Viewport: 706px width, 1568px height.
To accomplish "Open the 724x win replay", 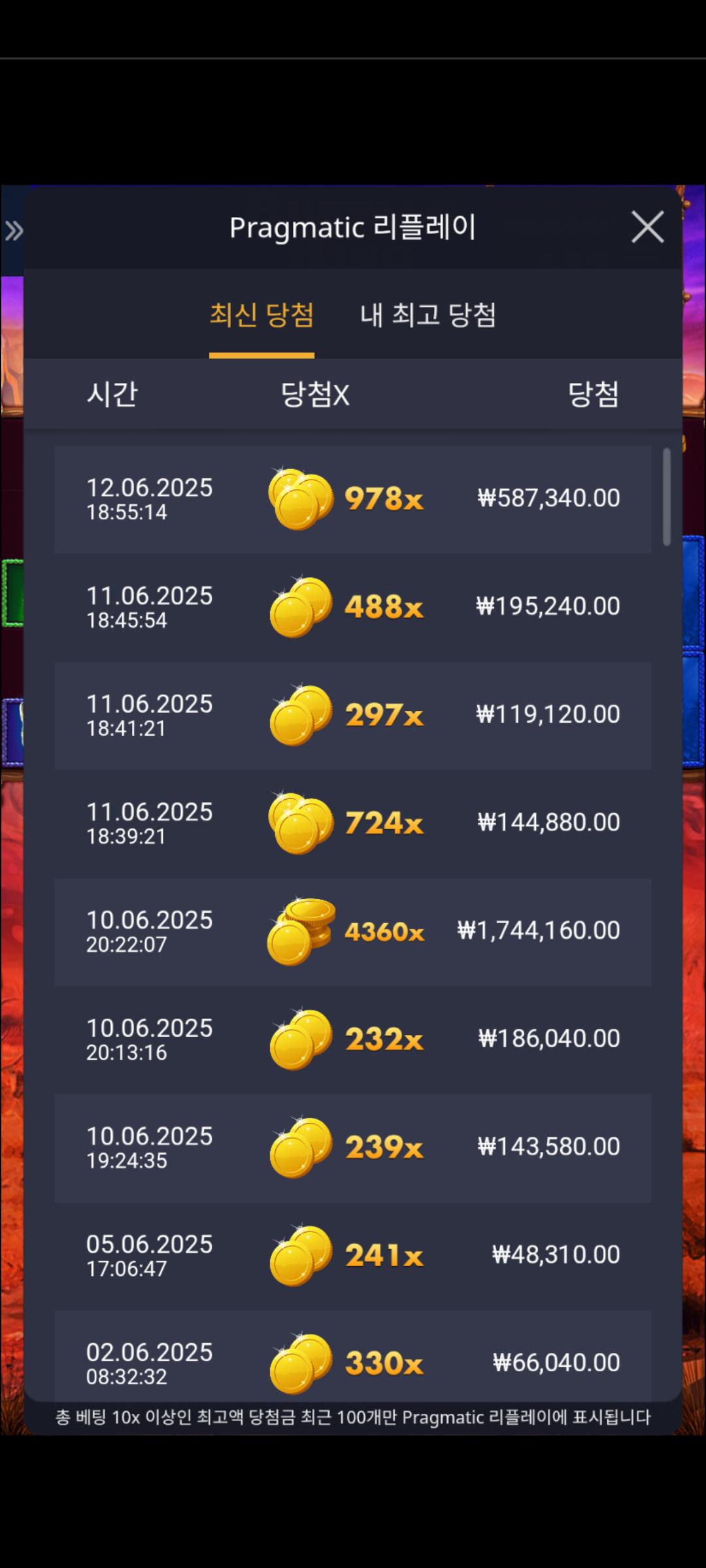I will [x=353, y=824].
